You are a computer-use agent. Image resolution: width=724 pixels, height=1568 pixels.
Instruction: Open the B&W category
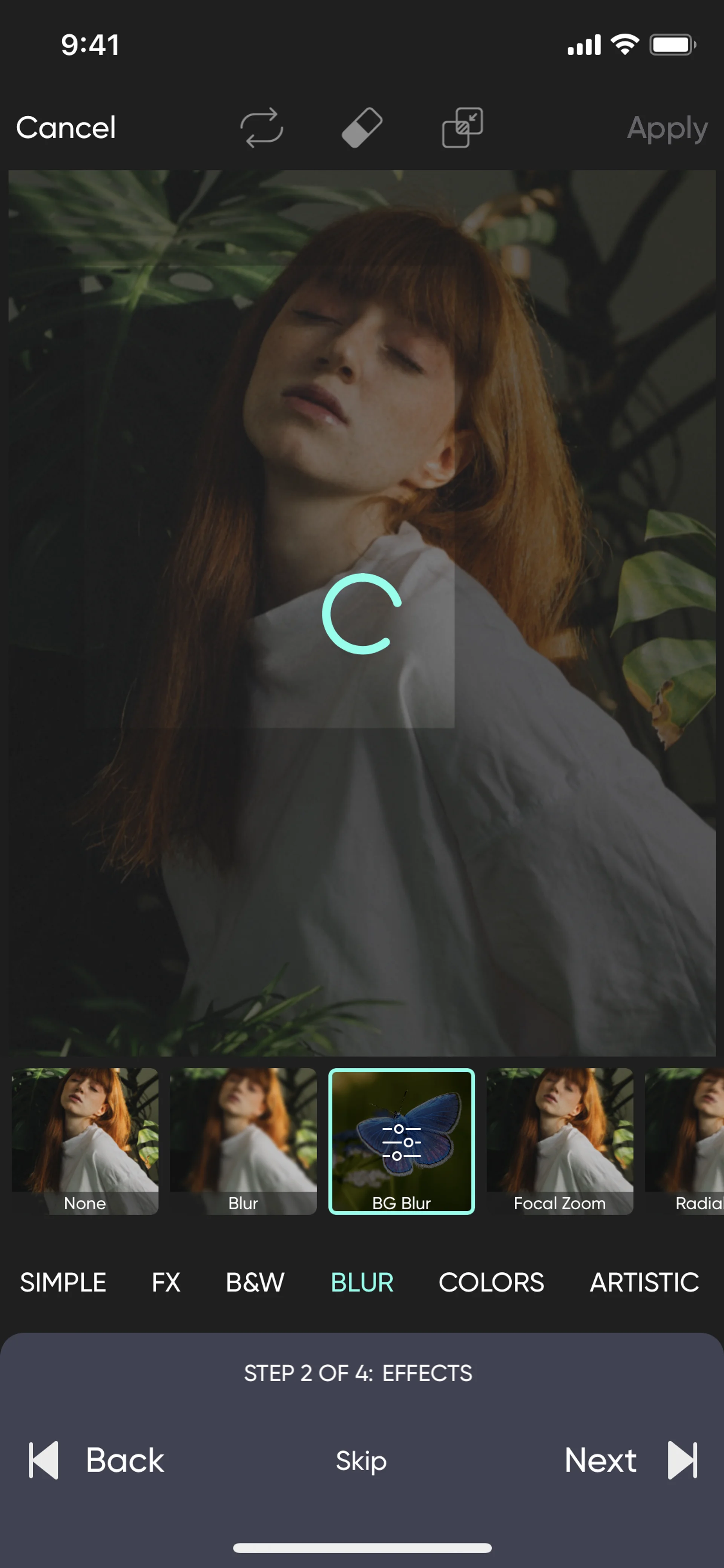255,1282
